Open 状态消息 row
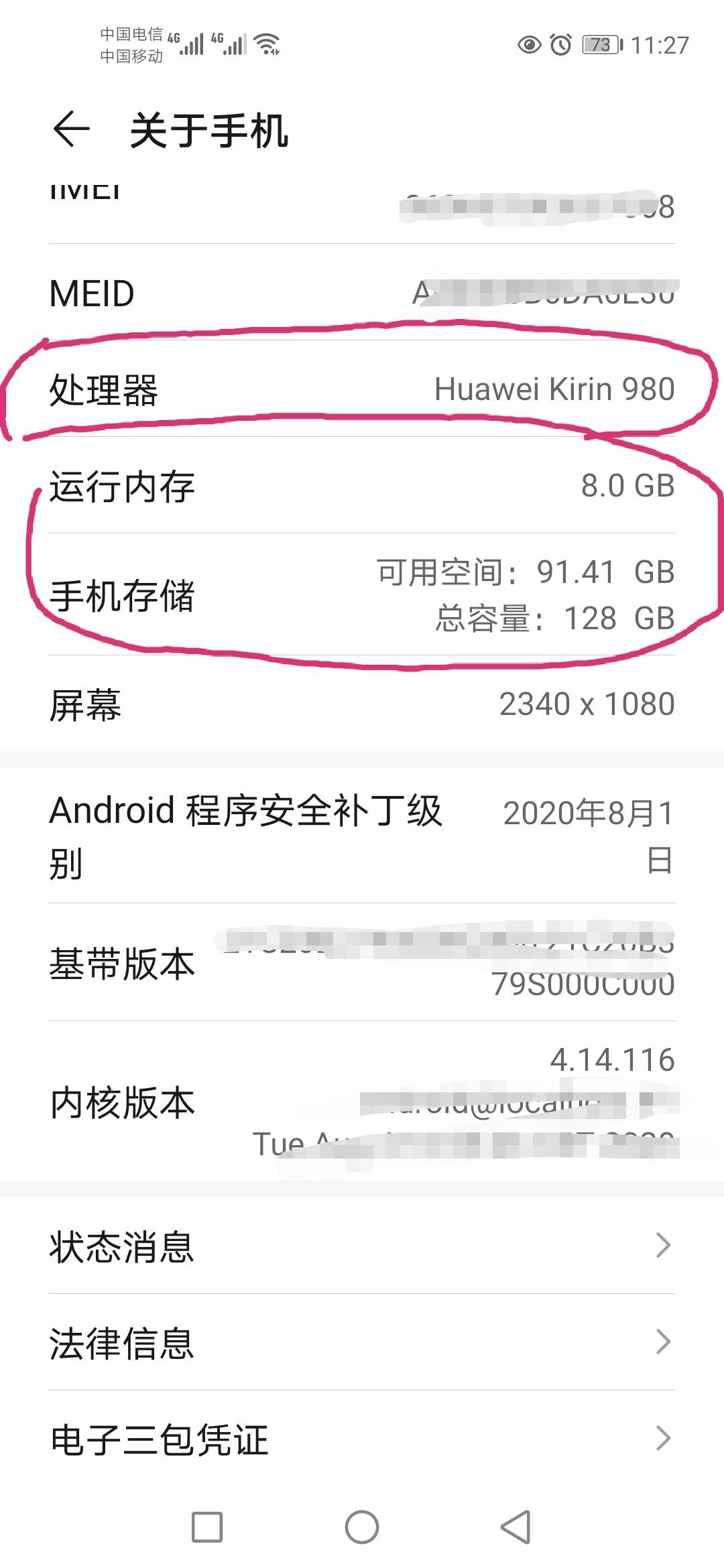Image resolution: width=724 pixels, height=1568 pixels. 362,1246
